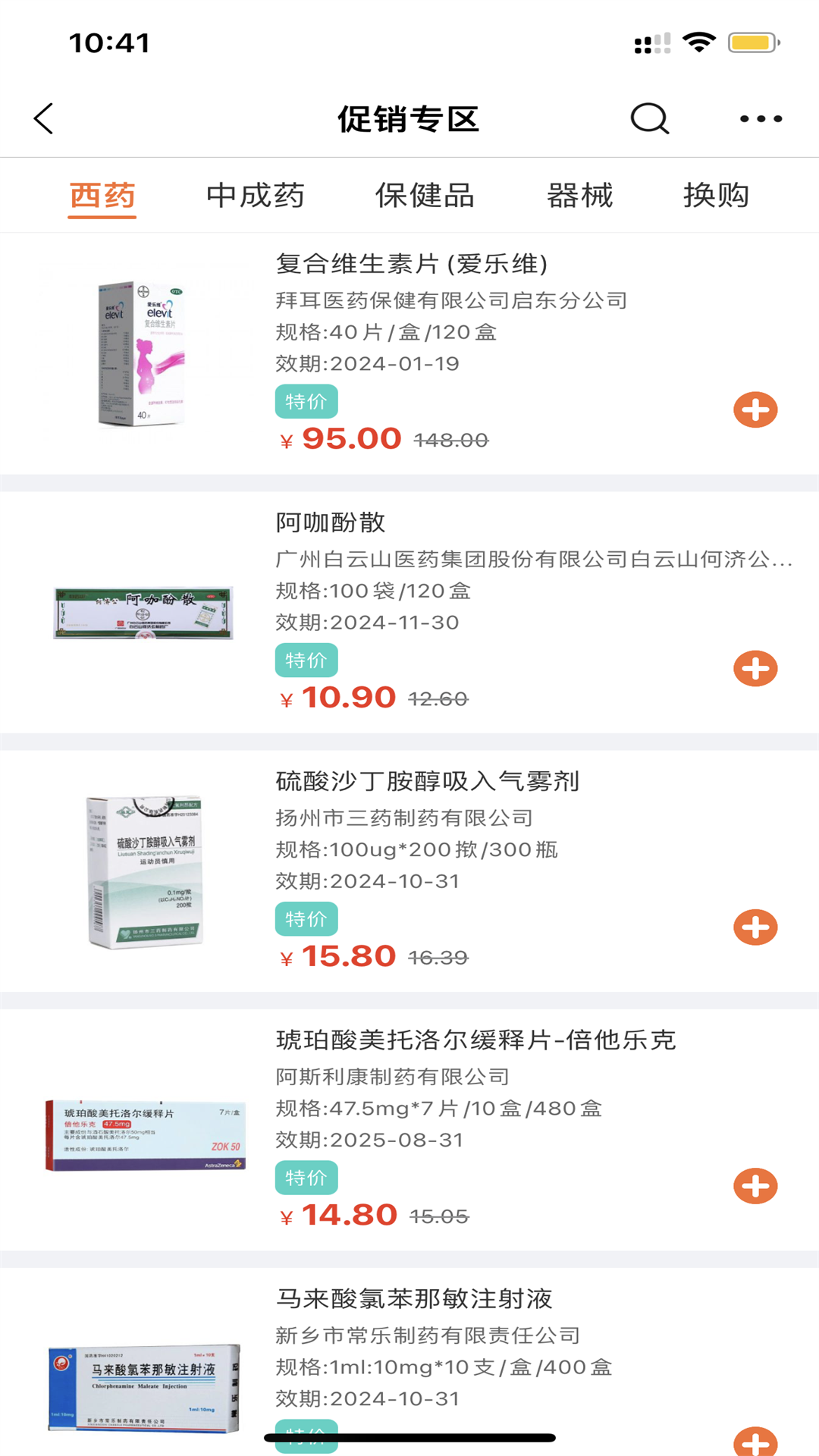The width and height of the screenshot is (819, 1456).
Task: Add 硫酸沙丁胺醇吸入气雾剂 to cart
Action: 755,927
